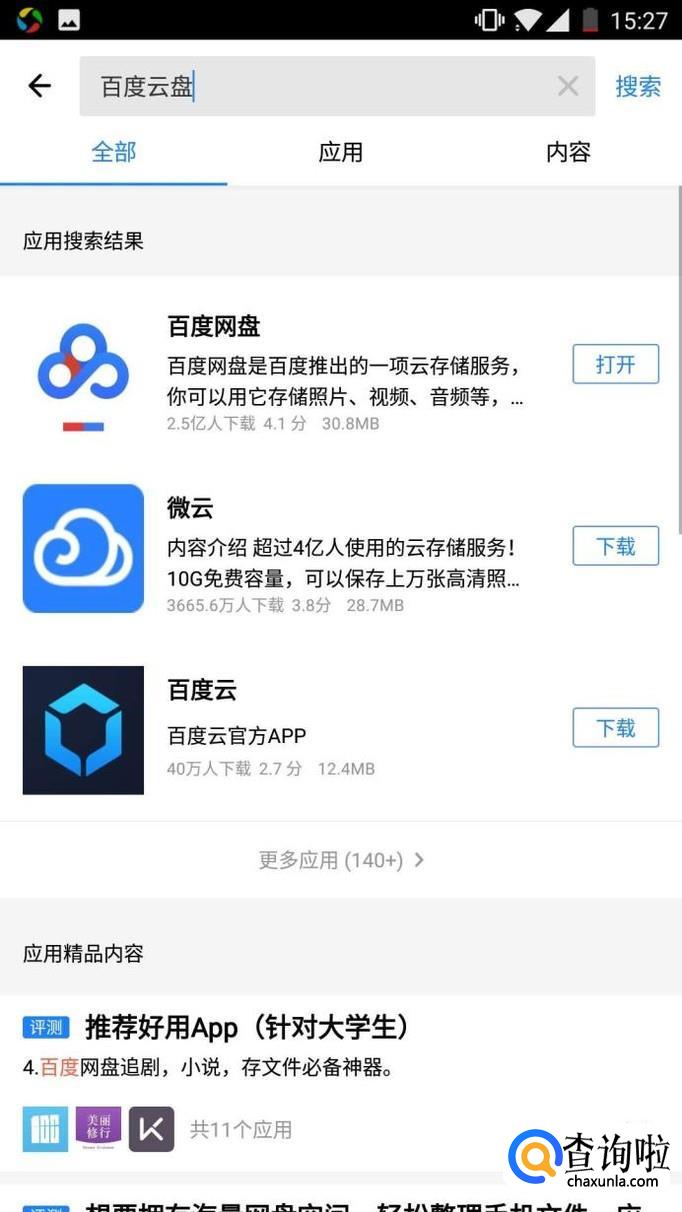The image size is (682, 1212).
Task: Clear the search text with the X
Action: [x=568, y=87]
